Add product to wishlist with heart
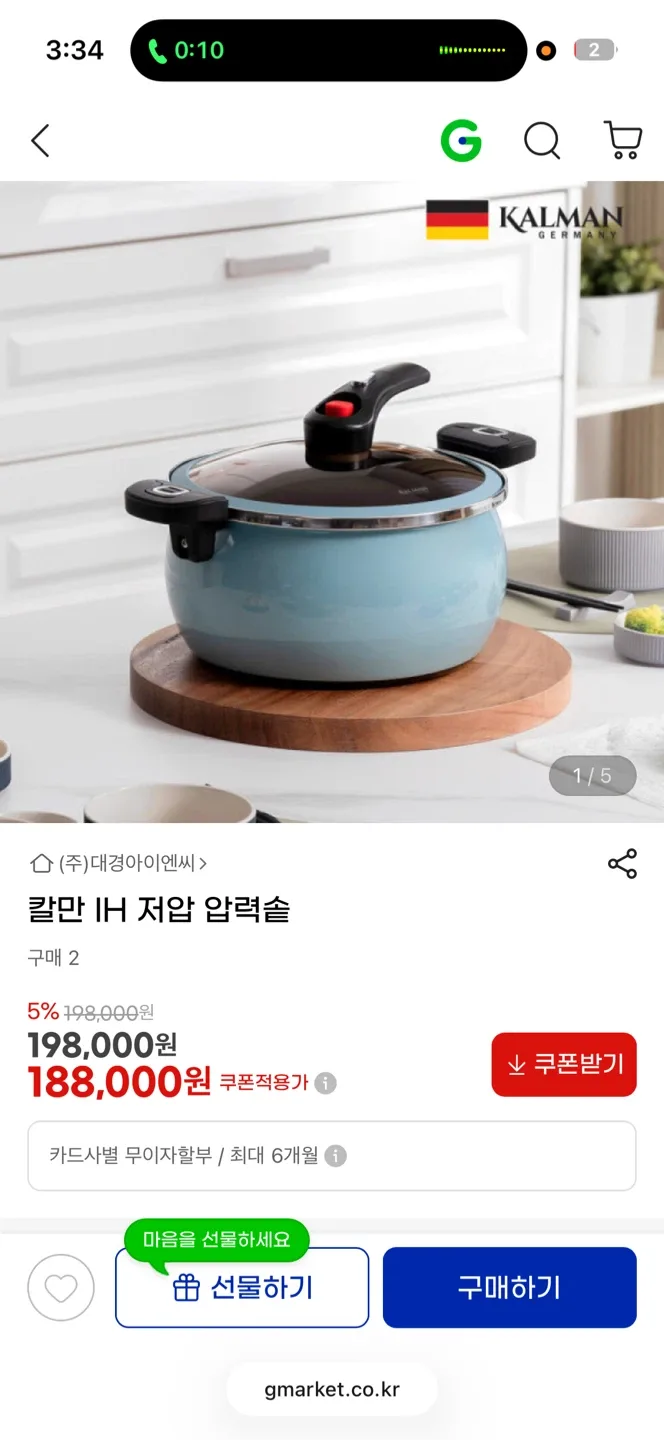The height and width of the screenshot is (1440, 664). click(x=61, y=1288)
